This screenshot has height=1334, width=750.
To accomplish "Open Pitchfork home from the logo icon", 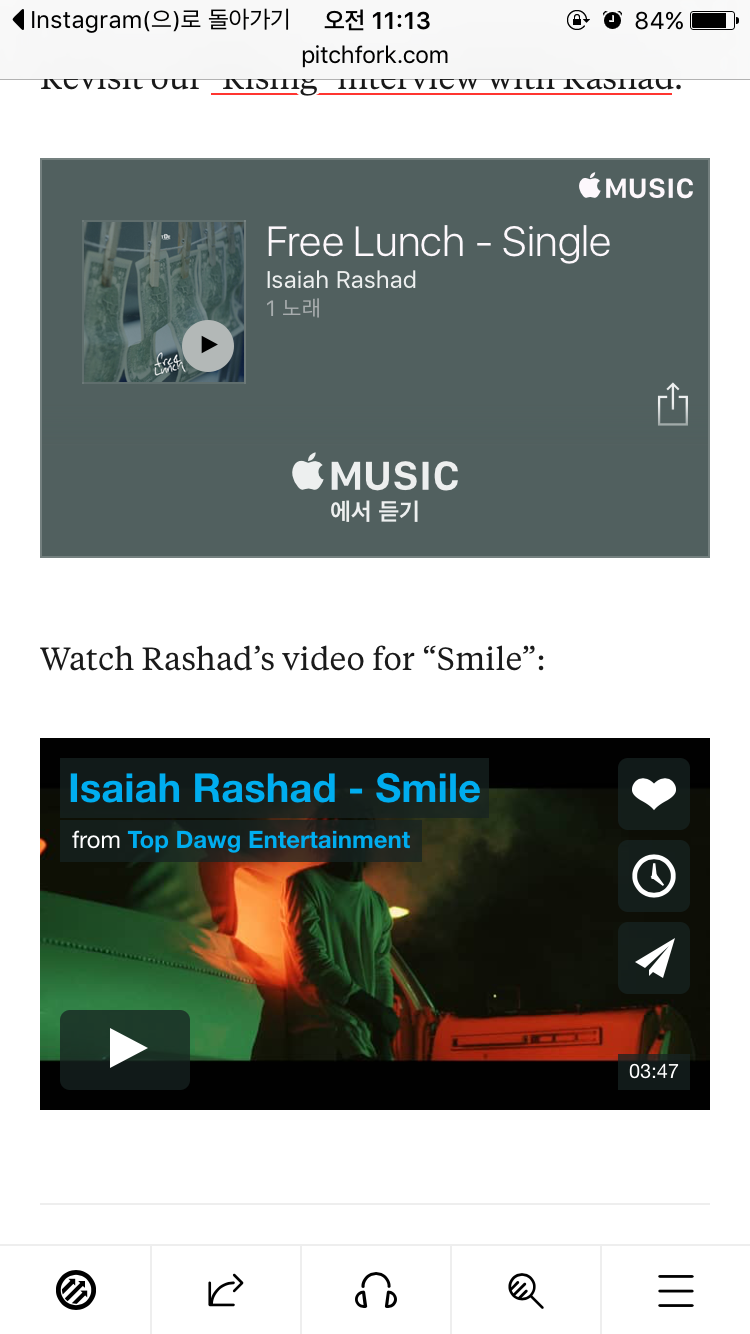I will click(x=76, y=1290).
